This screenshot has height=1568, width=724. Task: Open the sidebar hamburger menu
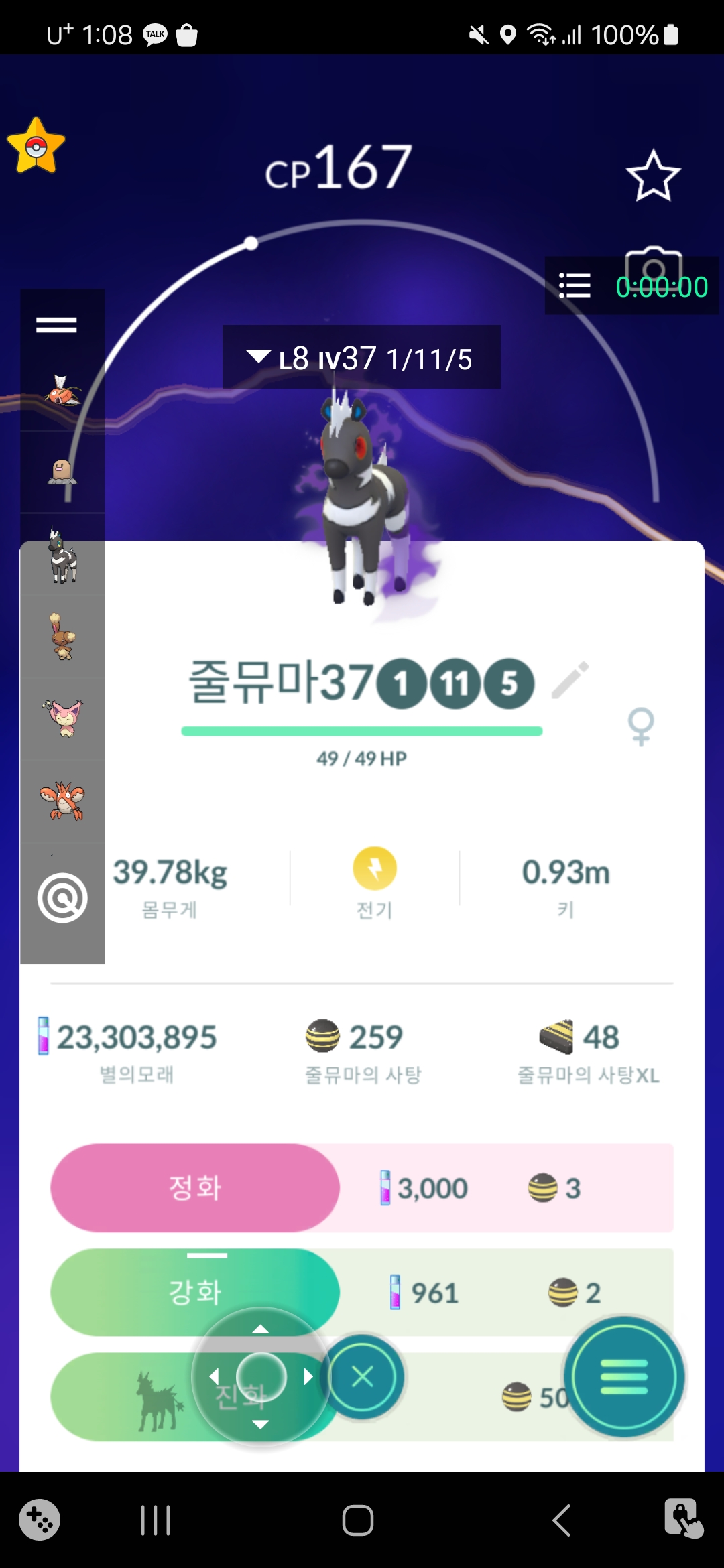pos(56,325)
